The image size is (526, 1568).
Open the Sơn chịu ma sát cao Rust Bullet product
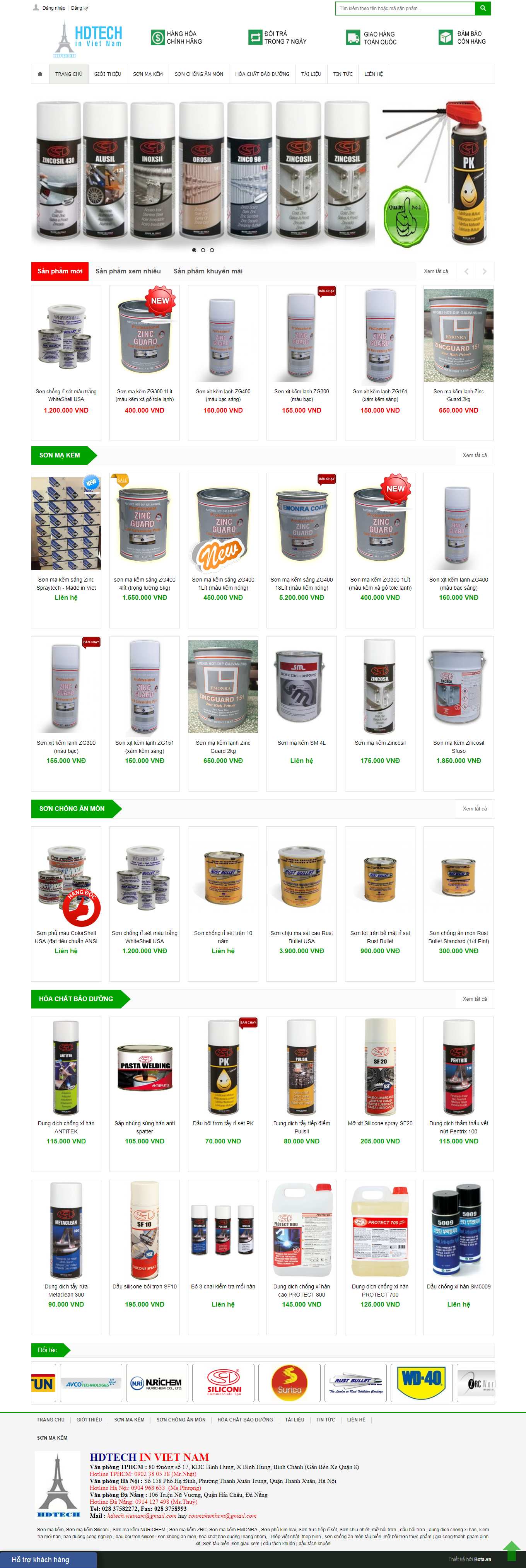pyautogui.click(x=301, y=937)
